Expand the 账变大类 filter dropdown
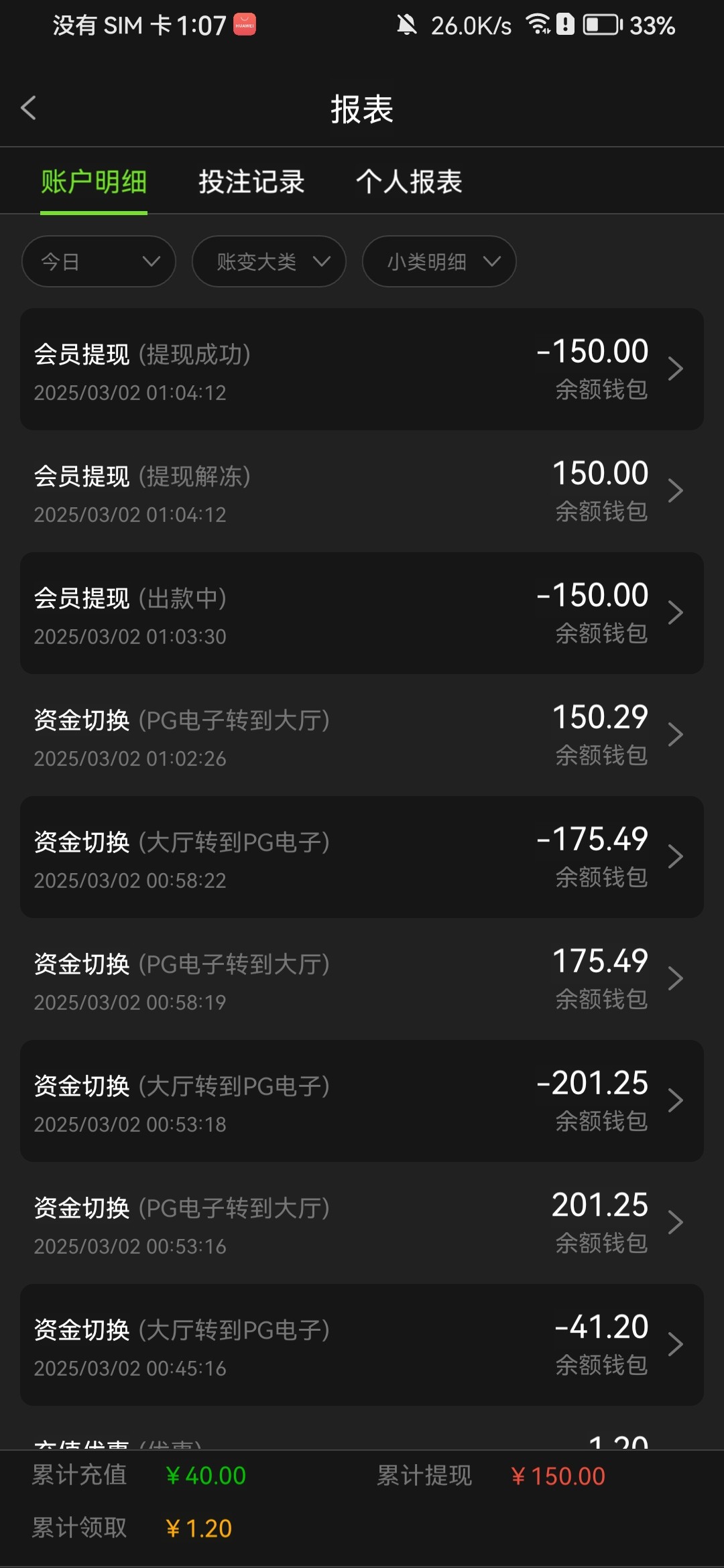Viewport: 724px width, 1568px height. pos(269,261)
